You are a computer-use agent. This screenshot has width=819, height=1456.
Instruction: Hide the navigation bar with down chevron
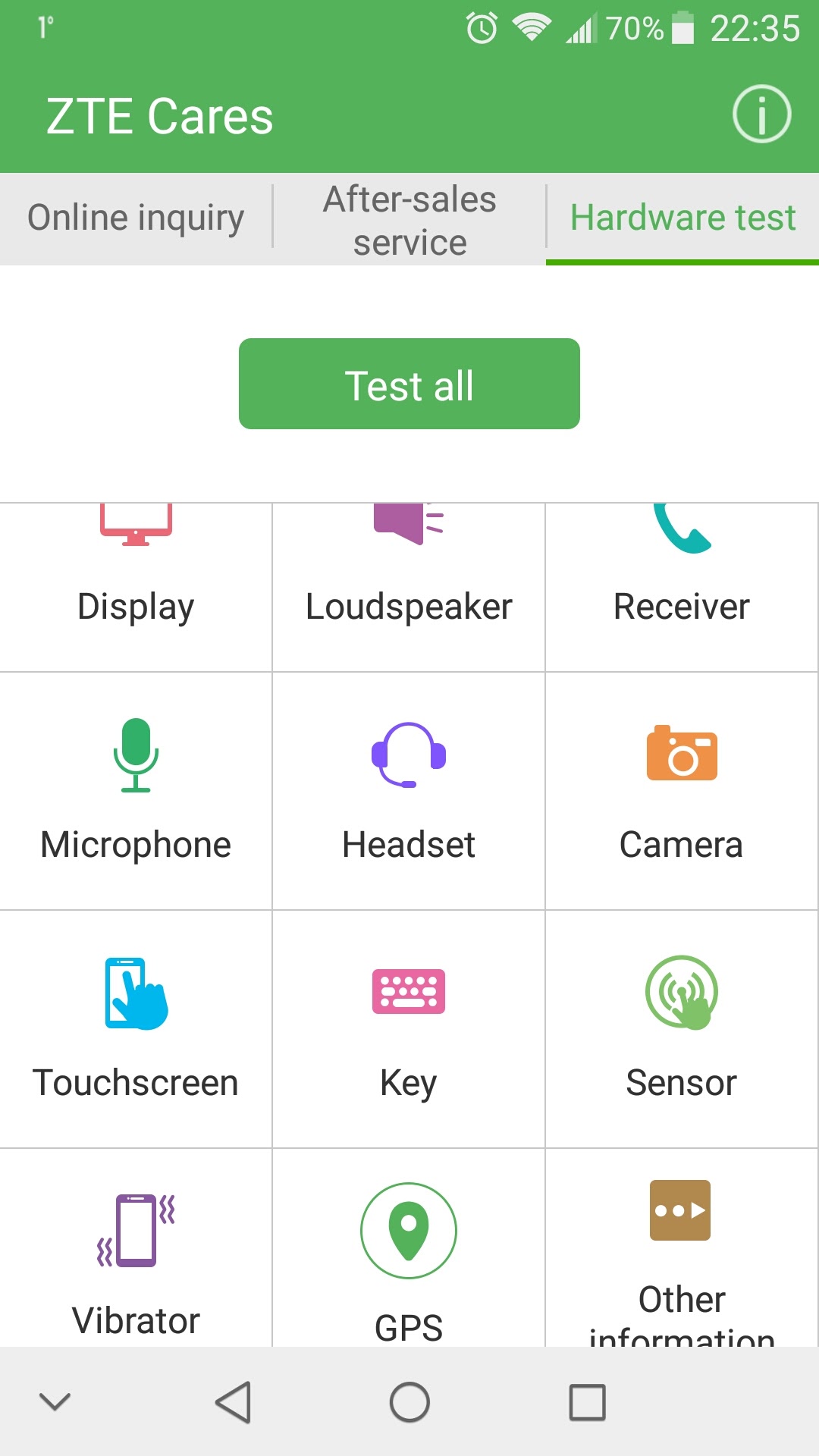coord(55,1402)
